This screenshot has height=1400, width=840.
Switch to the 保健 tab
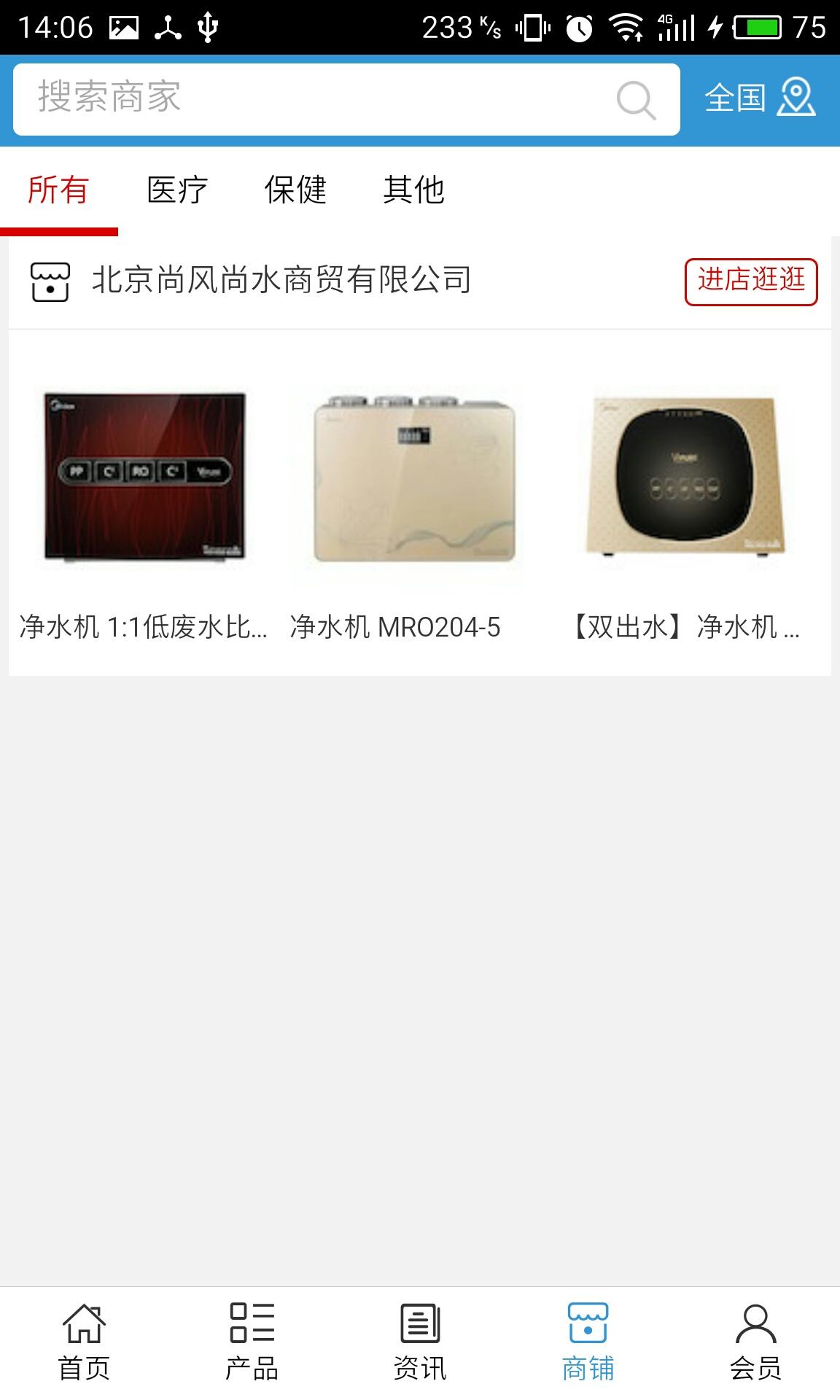(295, 190)
